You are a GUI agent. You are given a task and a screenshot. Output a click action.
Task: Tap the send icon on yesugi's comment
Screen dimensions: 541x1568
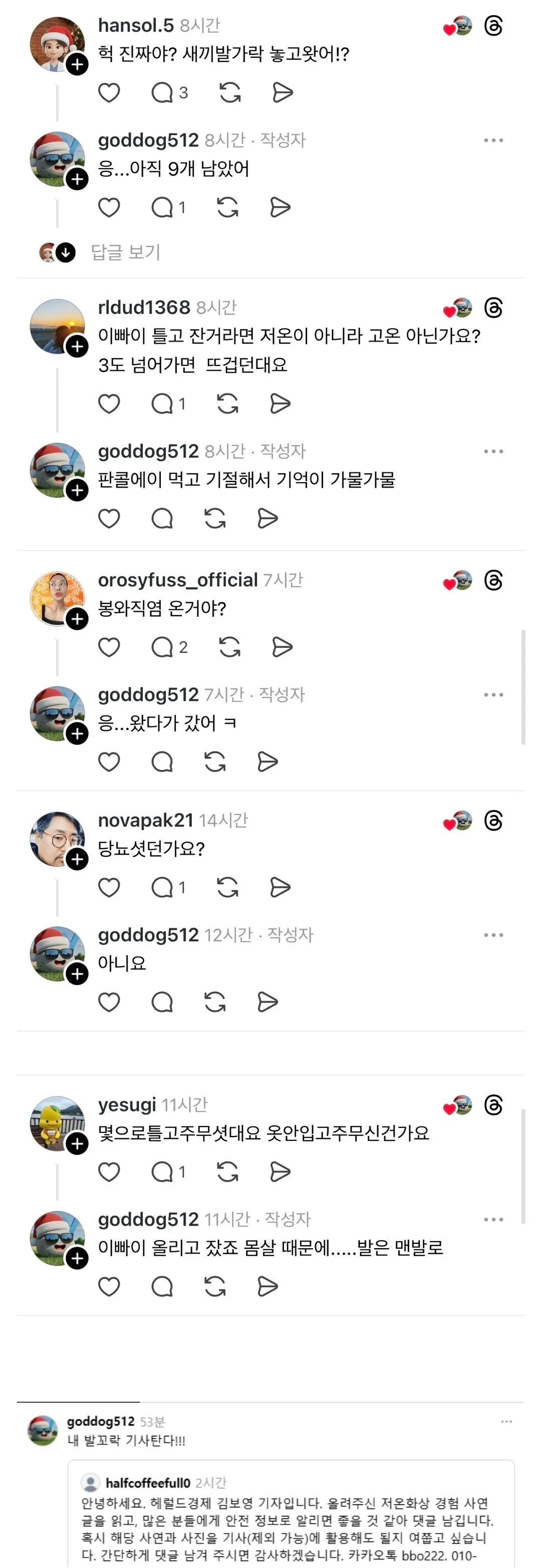(x=282, y=1170)
